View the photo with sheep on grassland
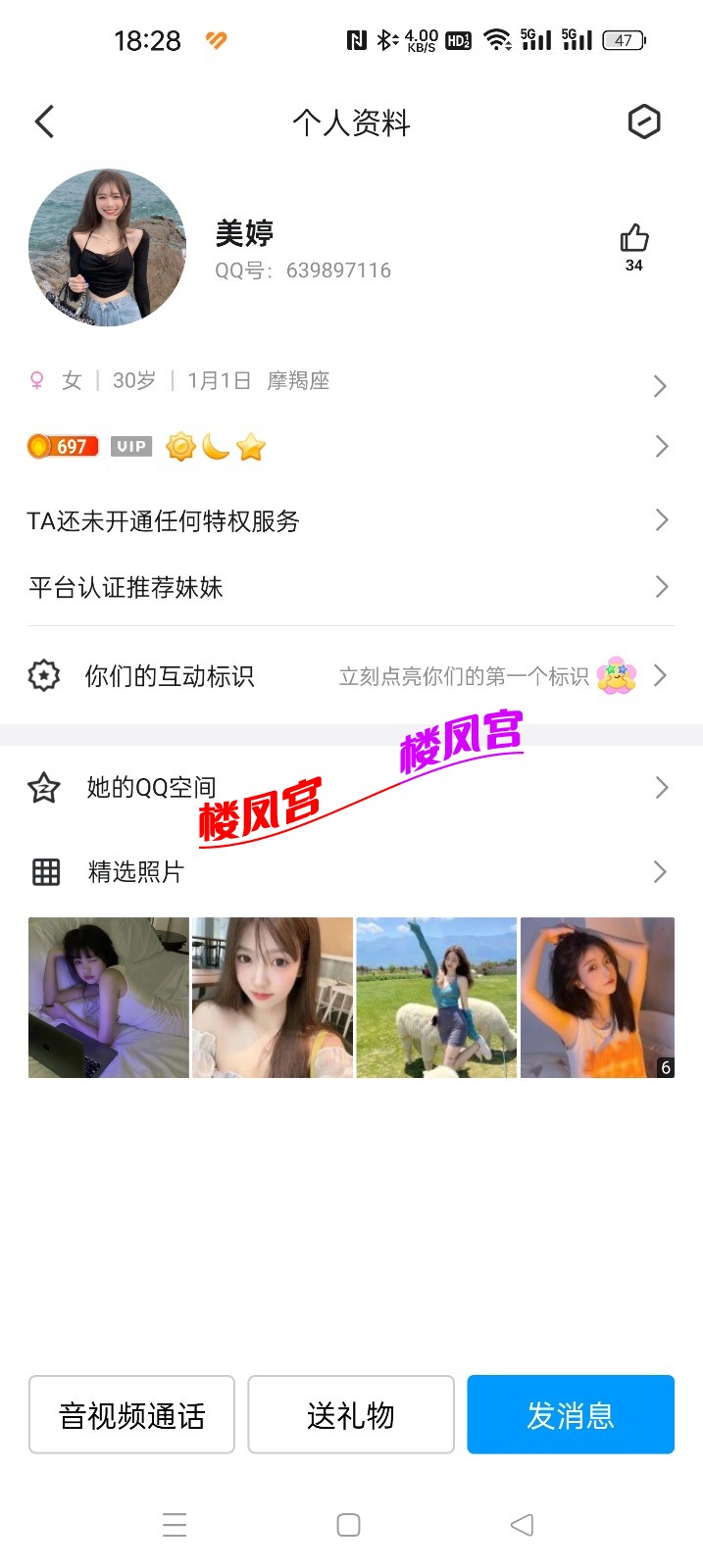703x1568 pixels. click(436, 998)
